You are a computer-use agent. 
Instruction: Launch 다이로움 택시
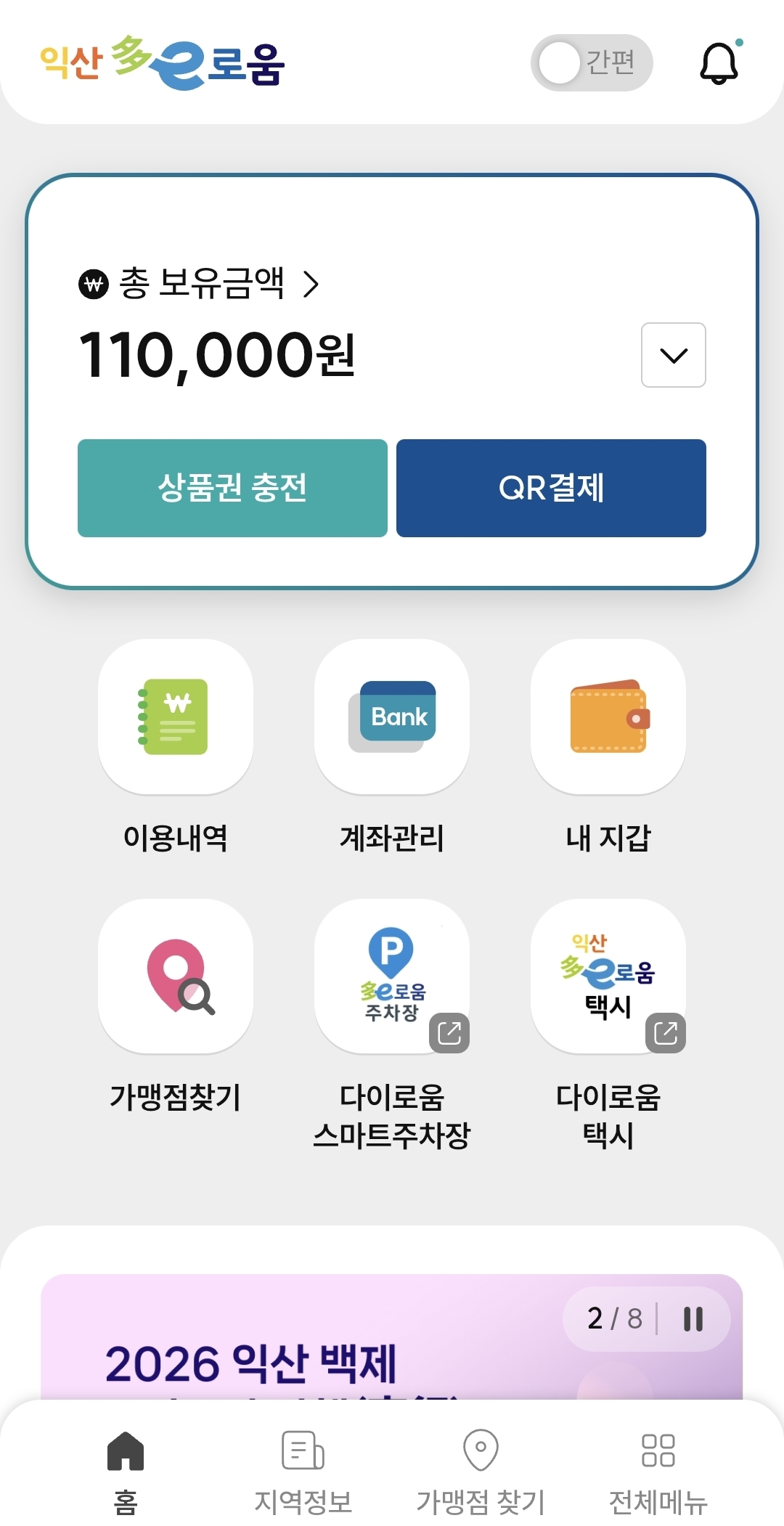pos(608,977)
